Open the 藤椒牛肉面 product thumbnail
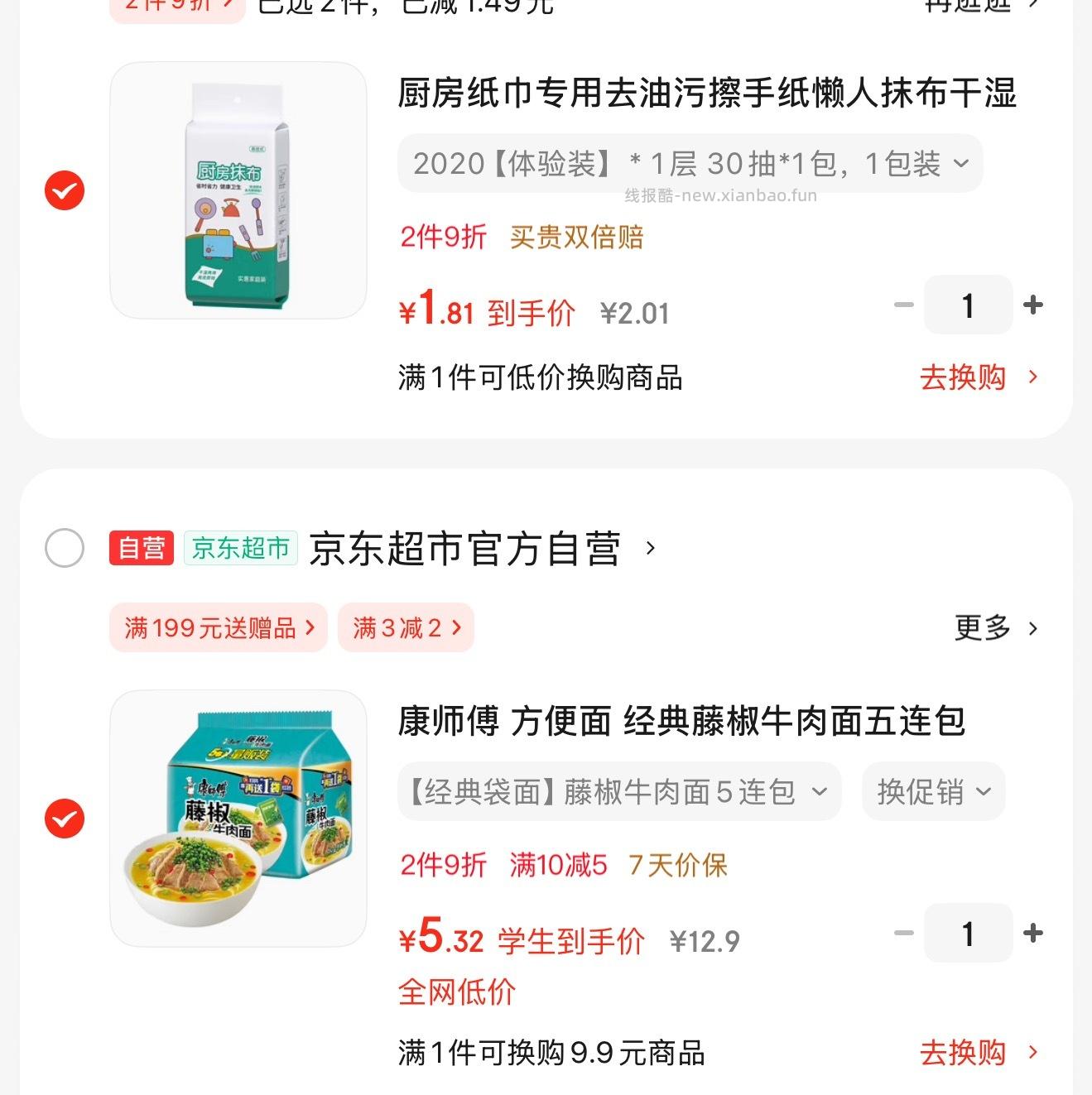The height and width of the screenshot is (1095, 1092). click(238, 816)
